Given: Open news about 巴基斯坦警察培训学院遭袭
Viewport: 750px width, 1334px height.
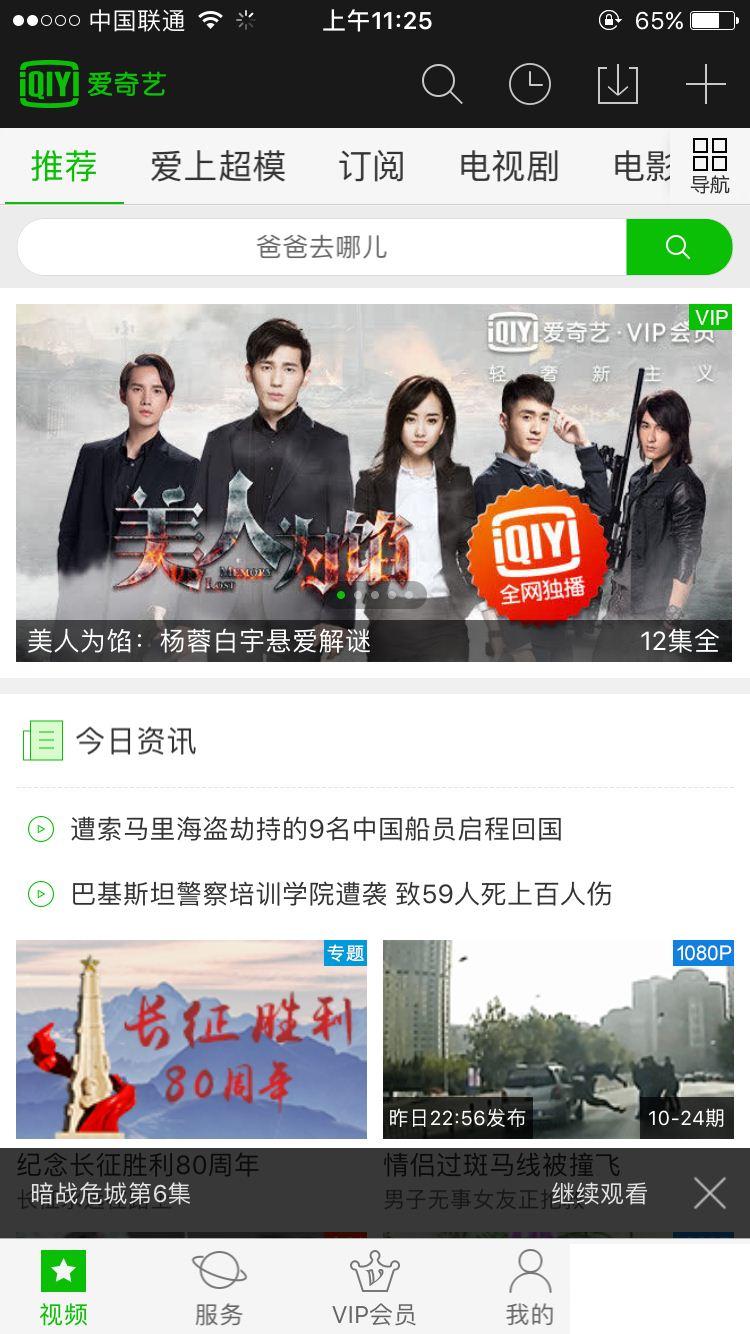Looking at the screenshot, I should (340, 894).
